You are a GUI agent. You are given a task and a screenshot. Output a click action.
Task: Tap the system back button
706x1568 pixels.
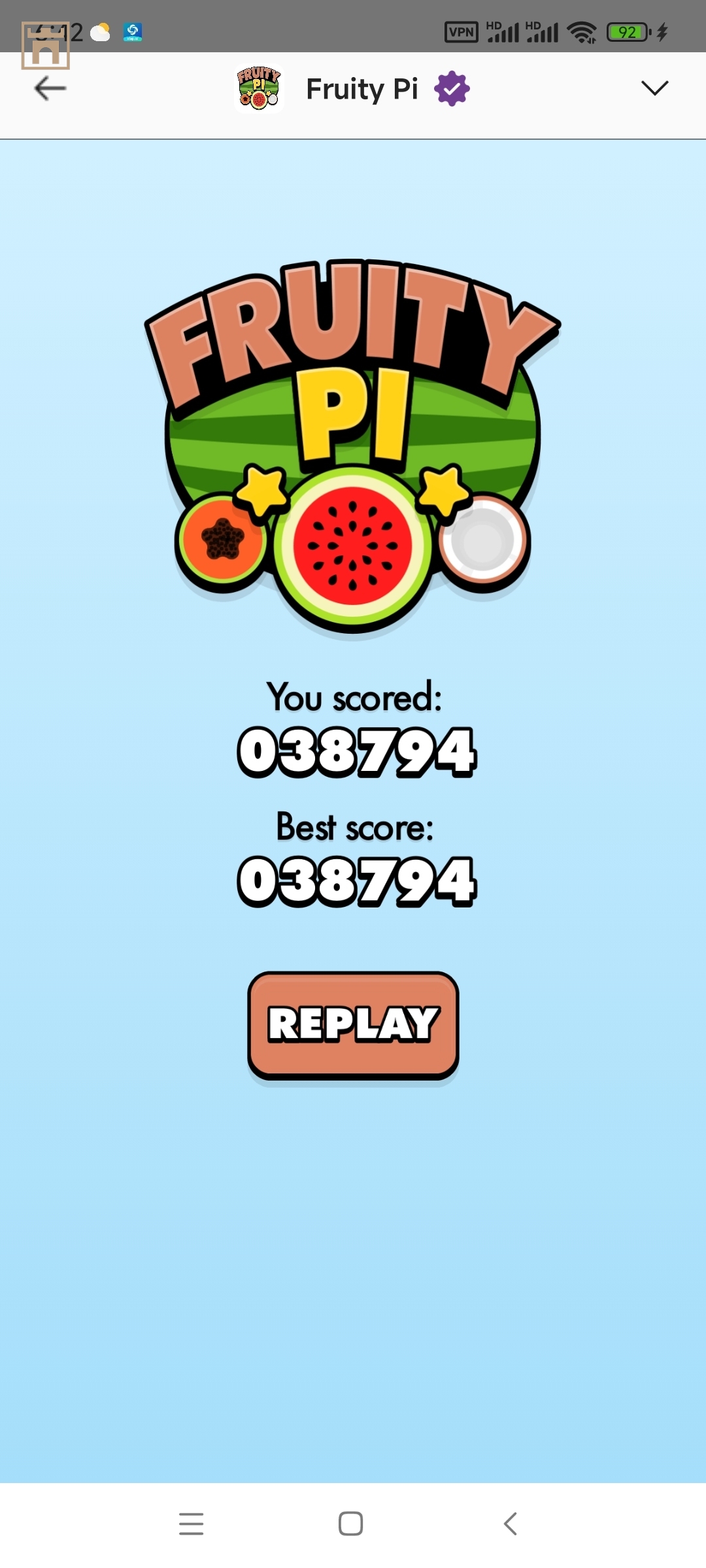pyautogui.click(x=511, y=1524)
